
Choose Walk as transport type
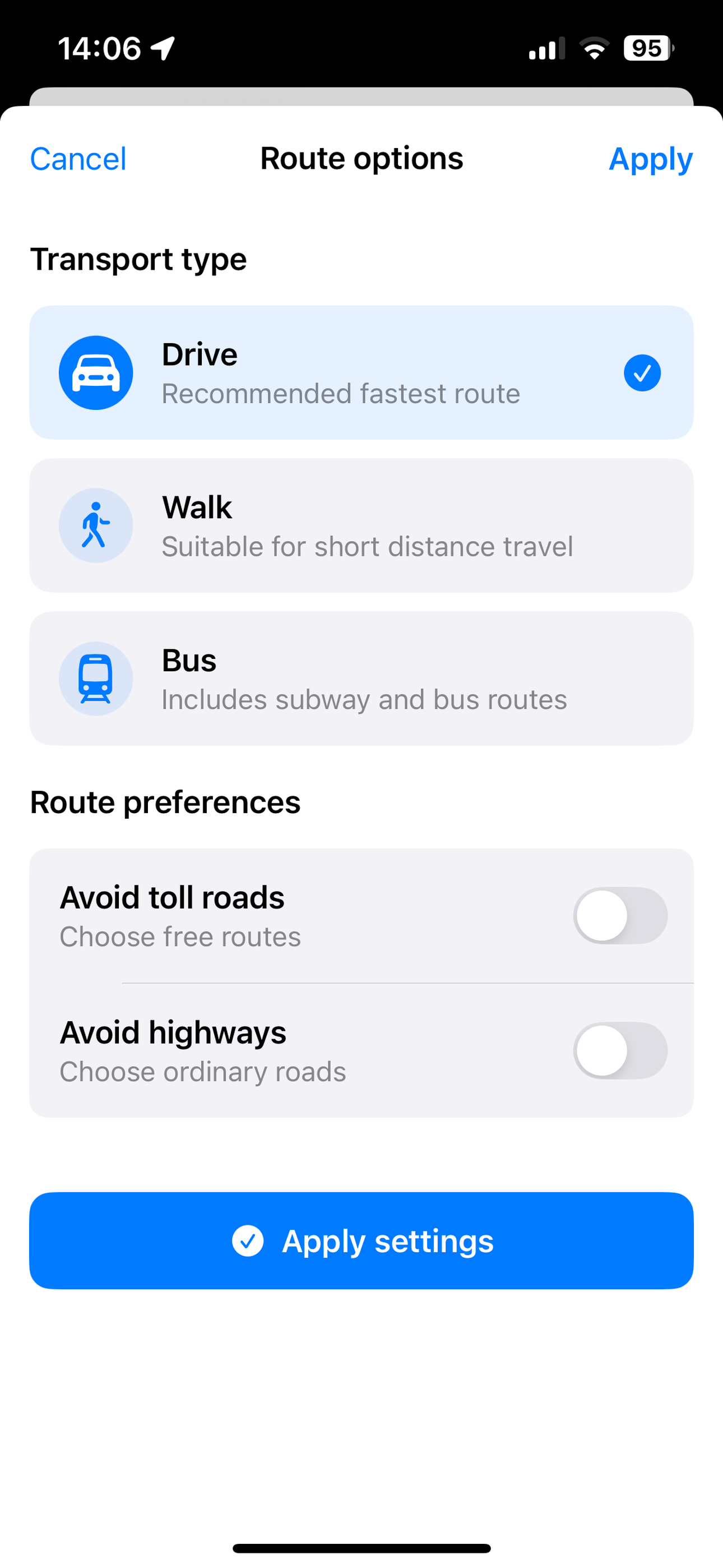click(x=361, y=525)
